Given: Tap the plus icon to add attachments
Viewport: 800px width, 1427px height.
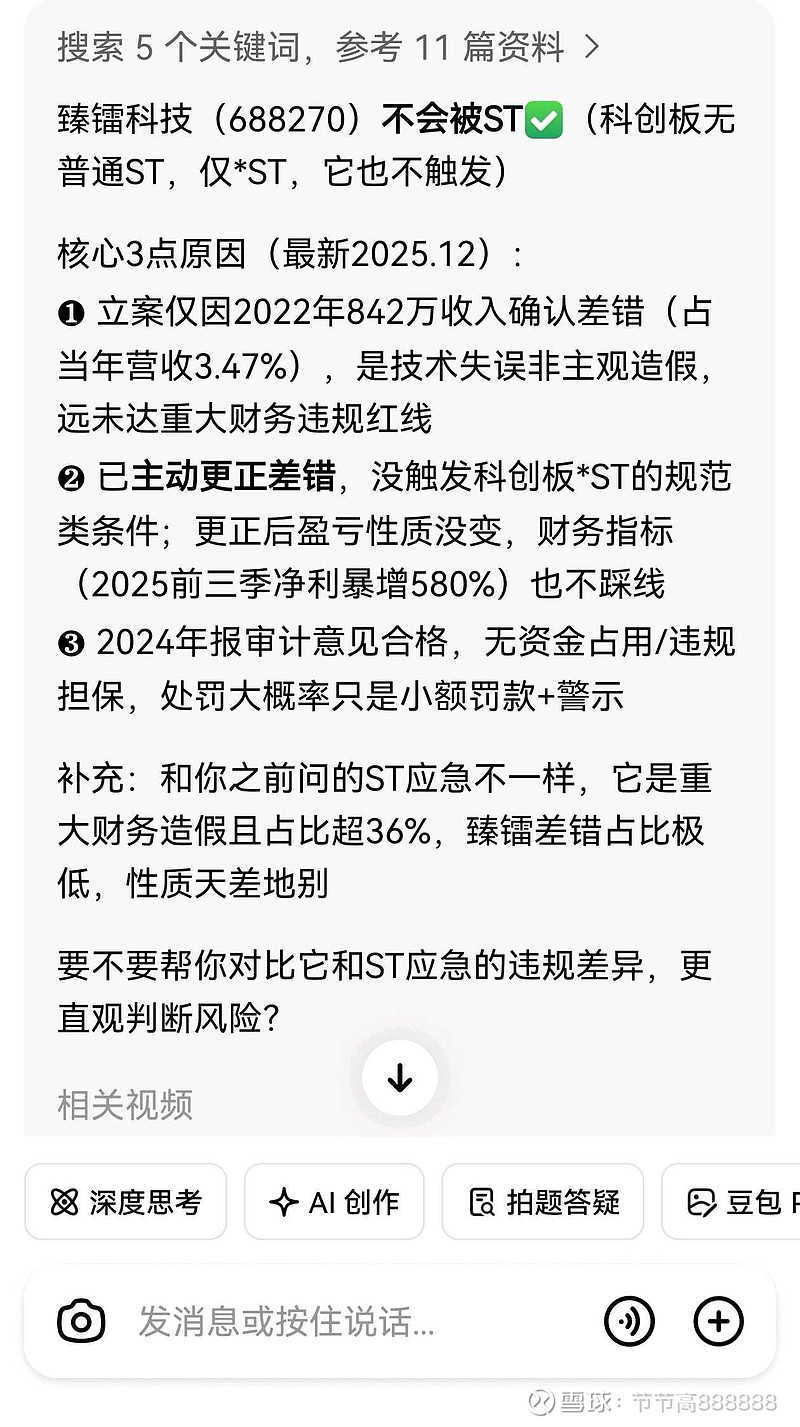Looking at the screenshot, I should pyautogui.click(x=717, y=1321).
